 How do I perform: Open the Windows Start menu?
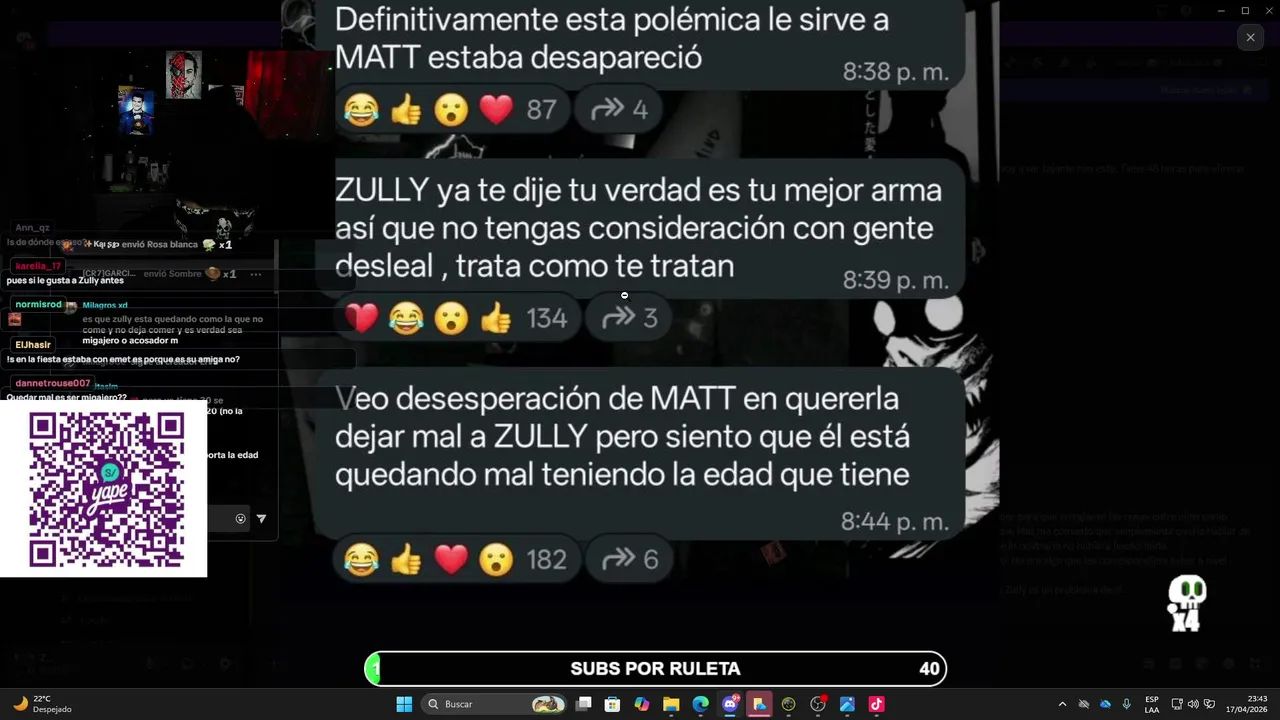pos(404,704)
